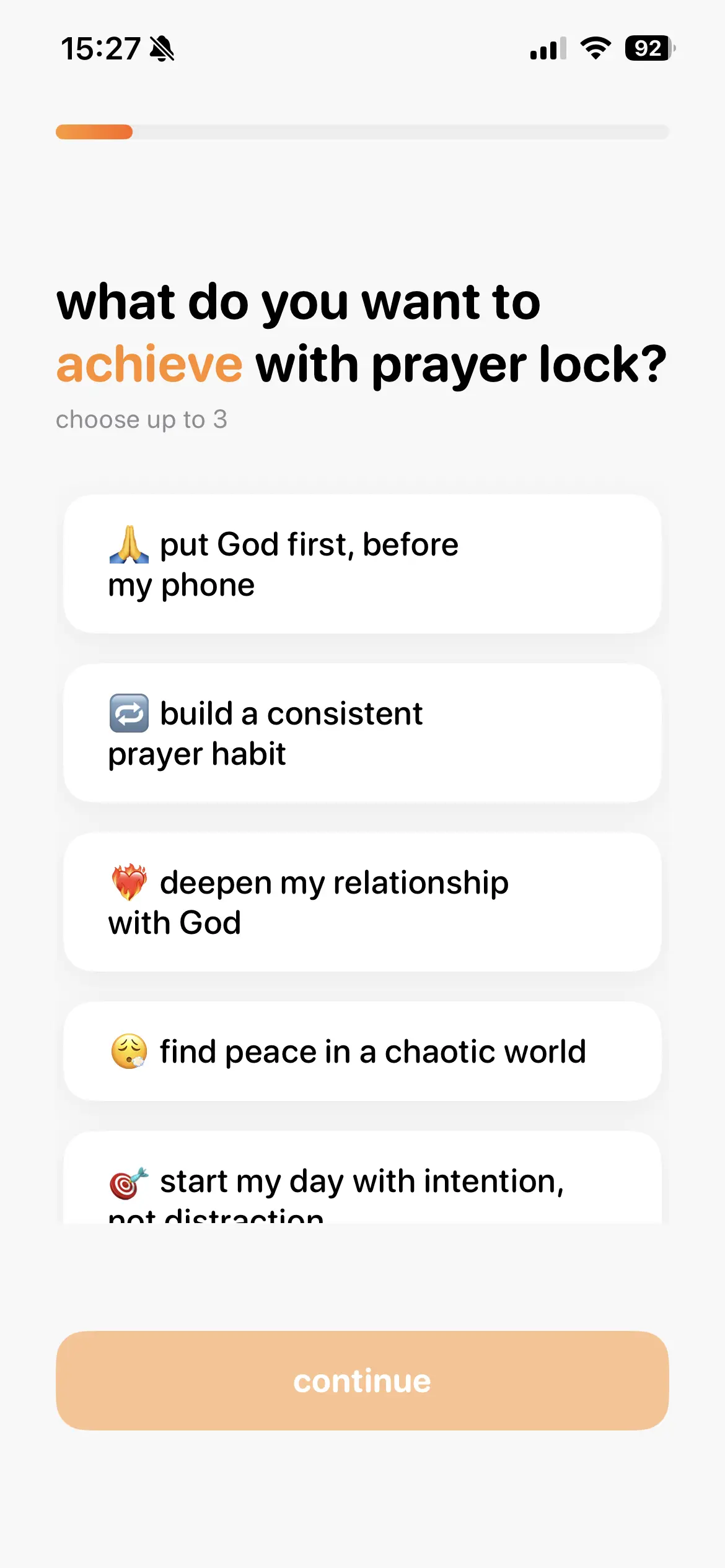Pick 'deepen my relationship with God'
Viewport: 725px width, 1568px height.
click(x=362, y=902)
